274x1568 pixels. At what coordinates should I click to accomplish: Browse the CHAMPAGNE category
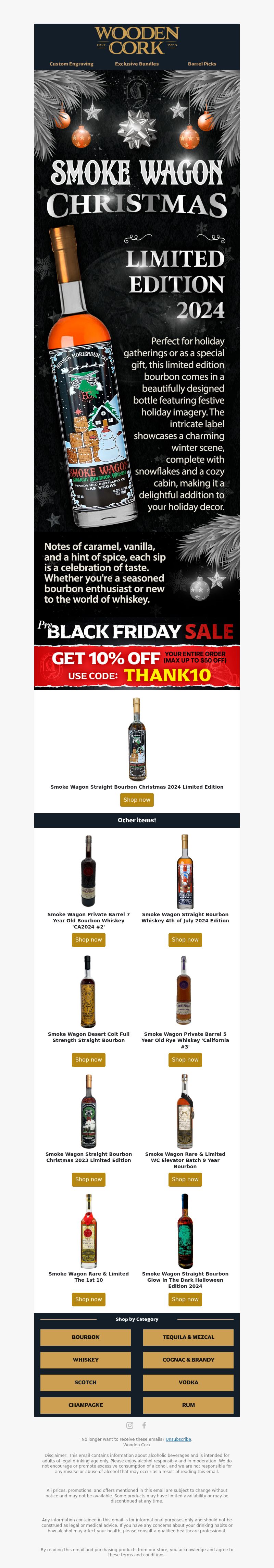coord(86,1405)
